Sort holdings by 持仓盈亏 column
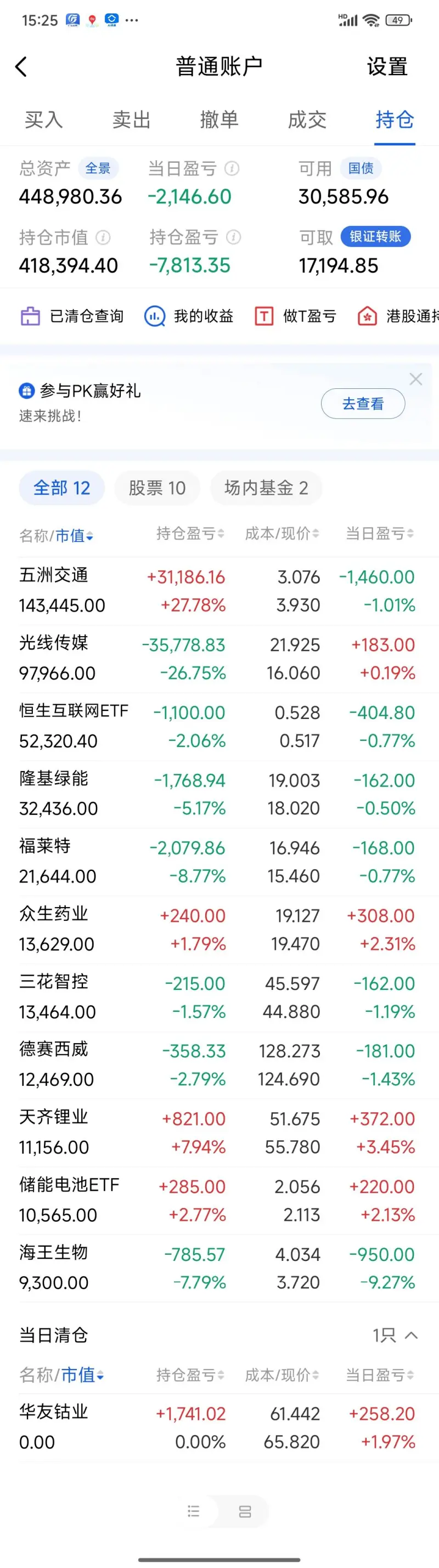 190,534
